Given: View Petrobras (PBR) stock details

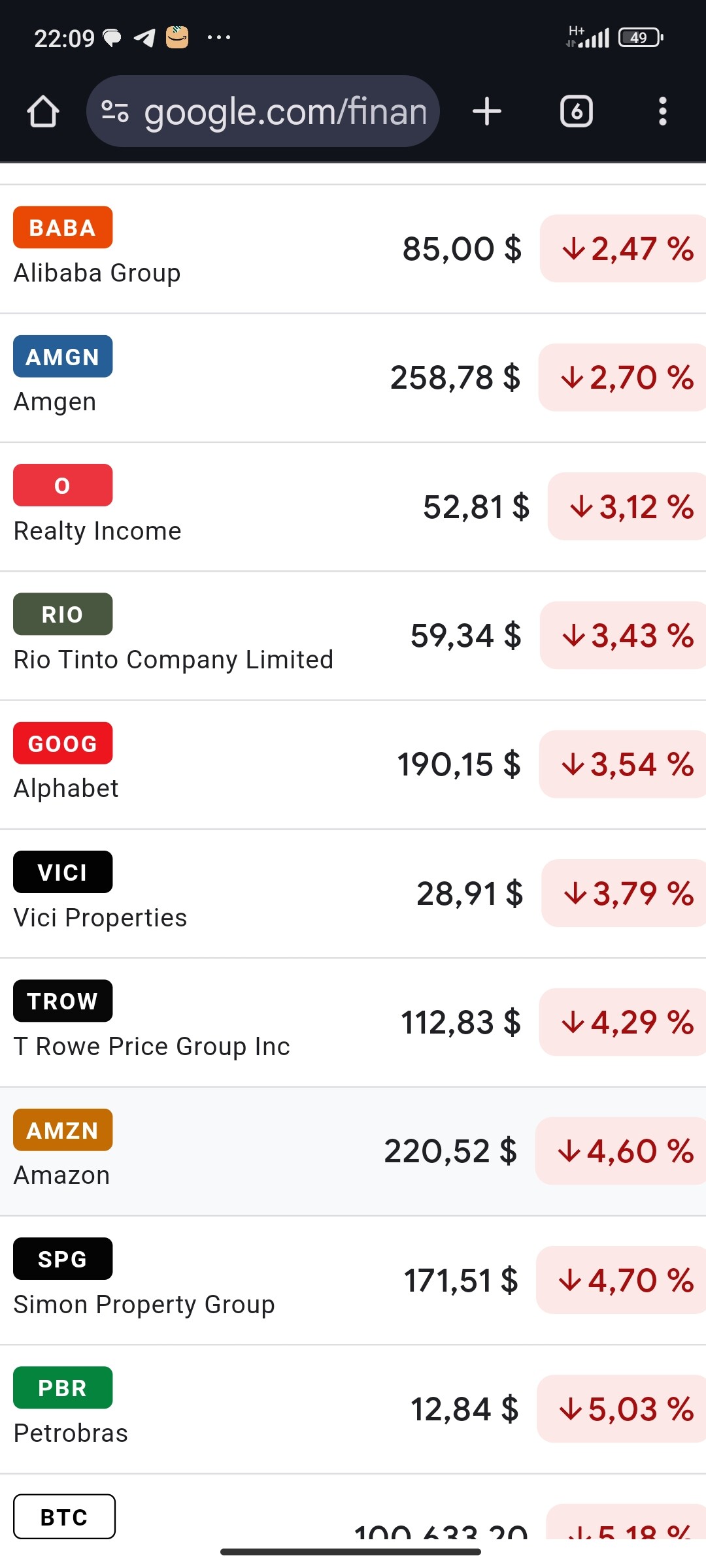Looking at the screenshot, I should click(x=353, y=1409).
